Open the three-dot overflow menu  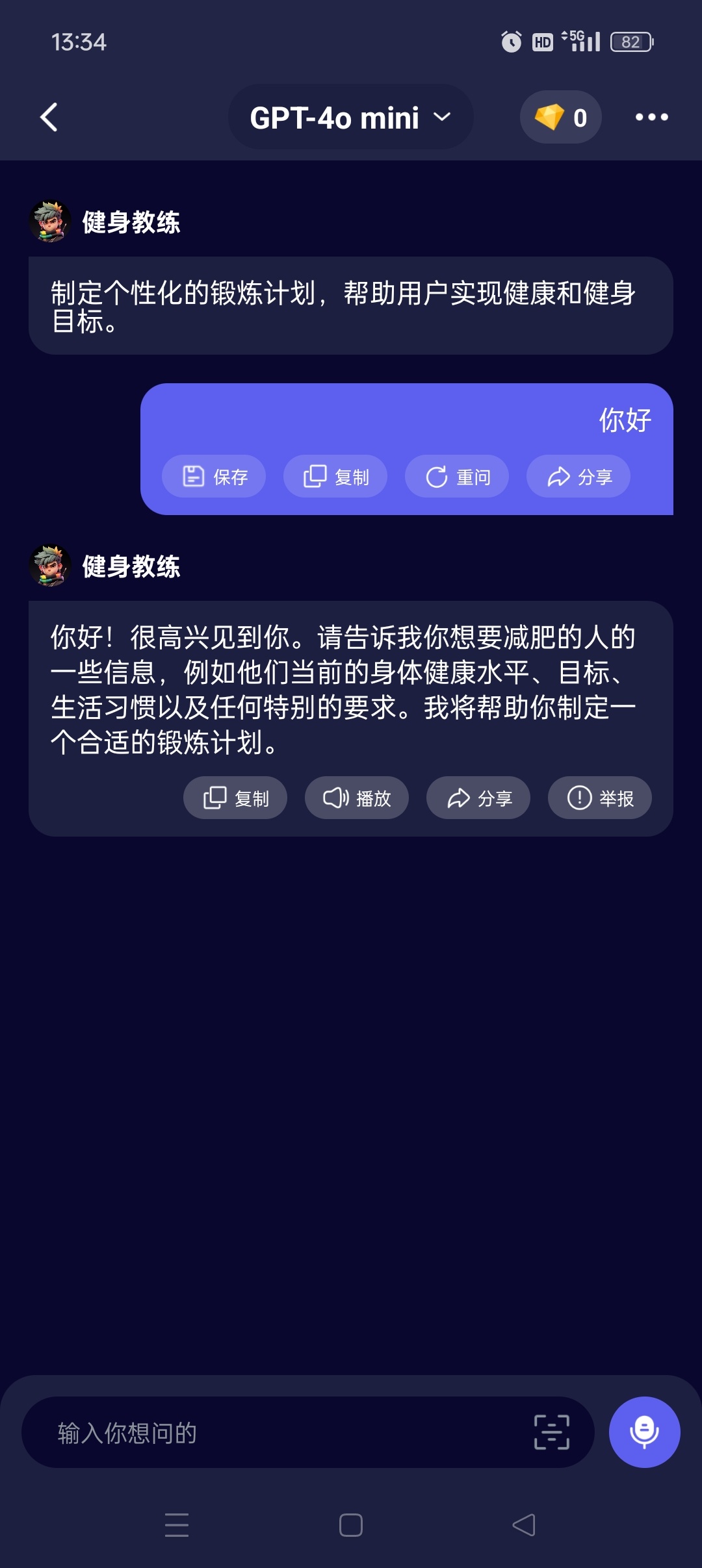coord(651,118)
